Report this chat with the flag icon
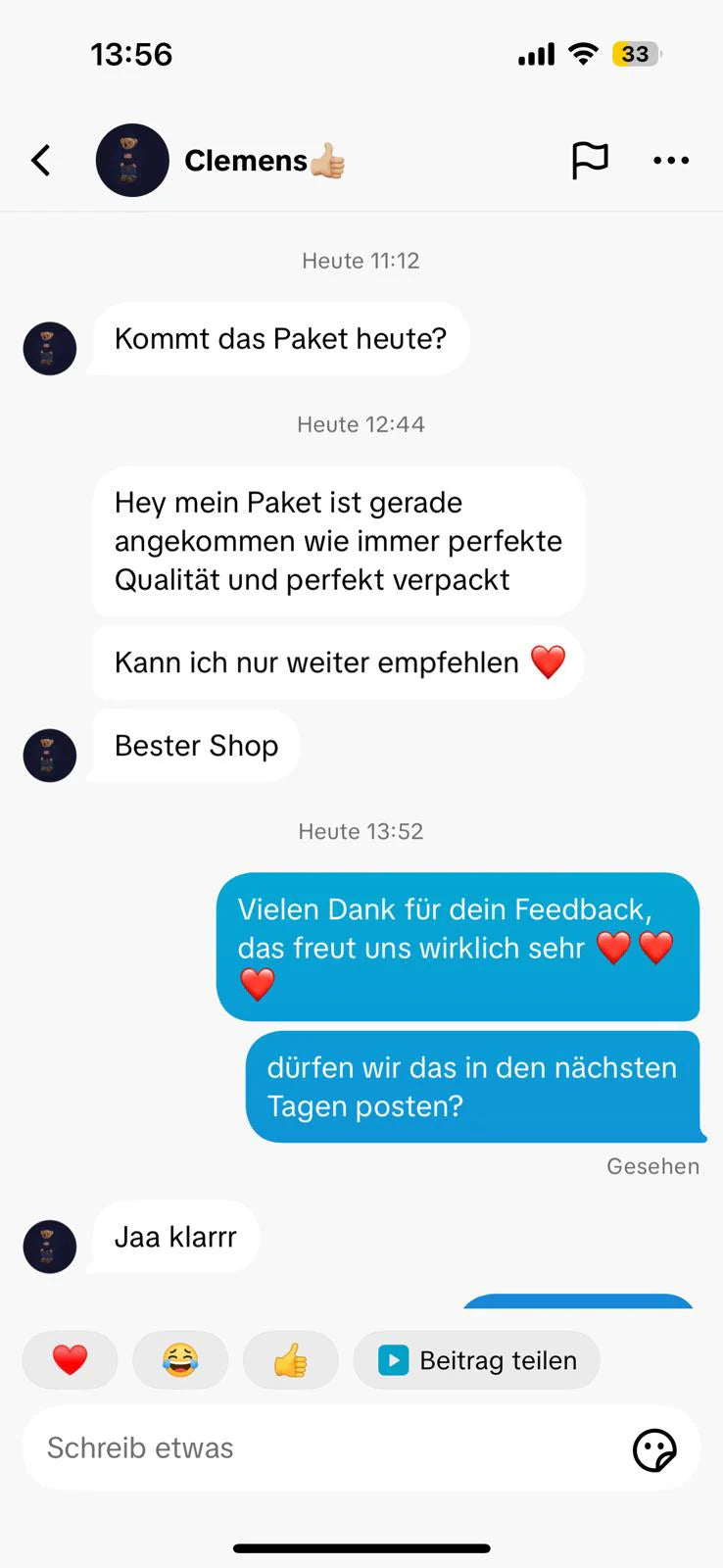This screenshot has width=723, height=1568. pos(590,160)
